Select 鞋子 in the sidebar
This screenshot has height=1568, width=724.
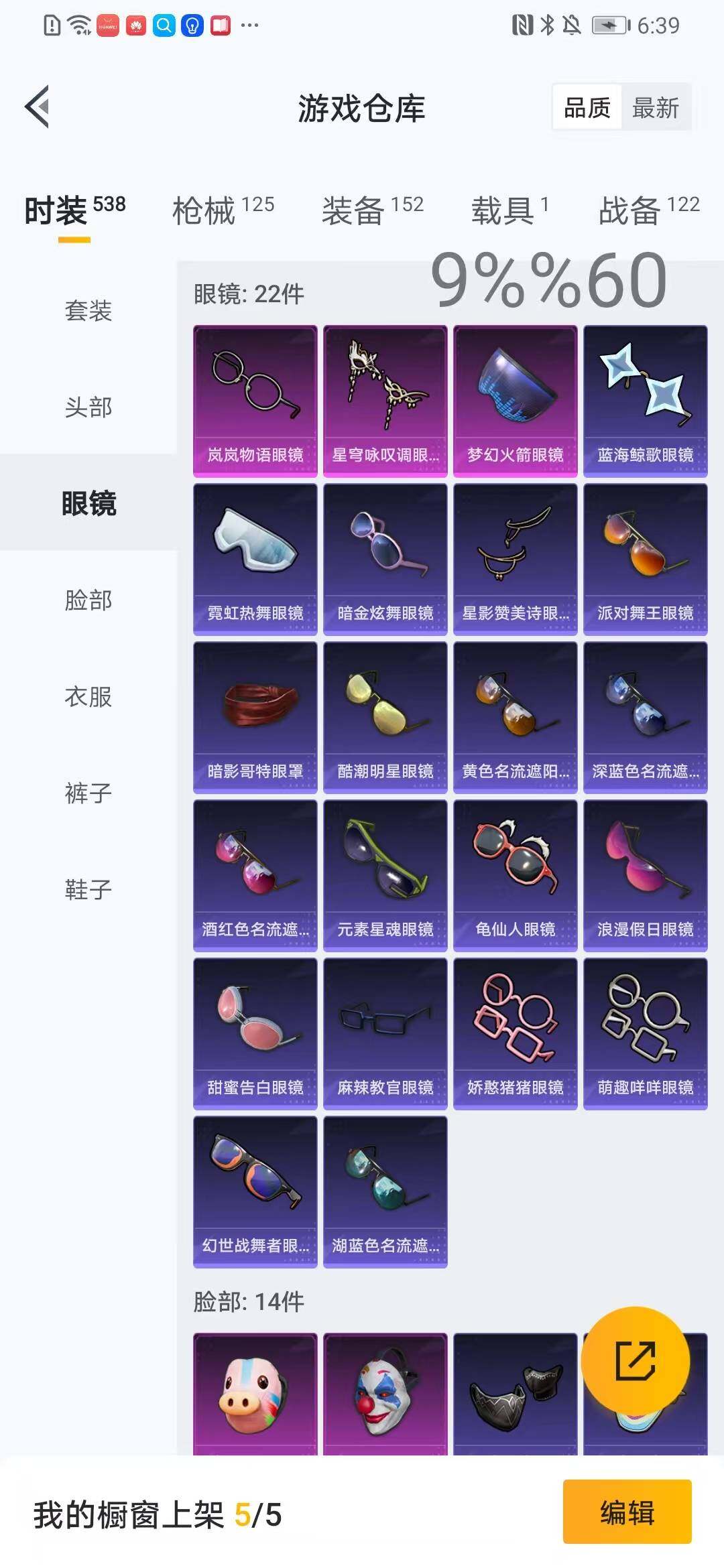[88, 890]
